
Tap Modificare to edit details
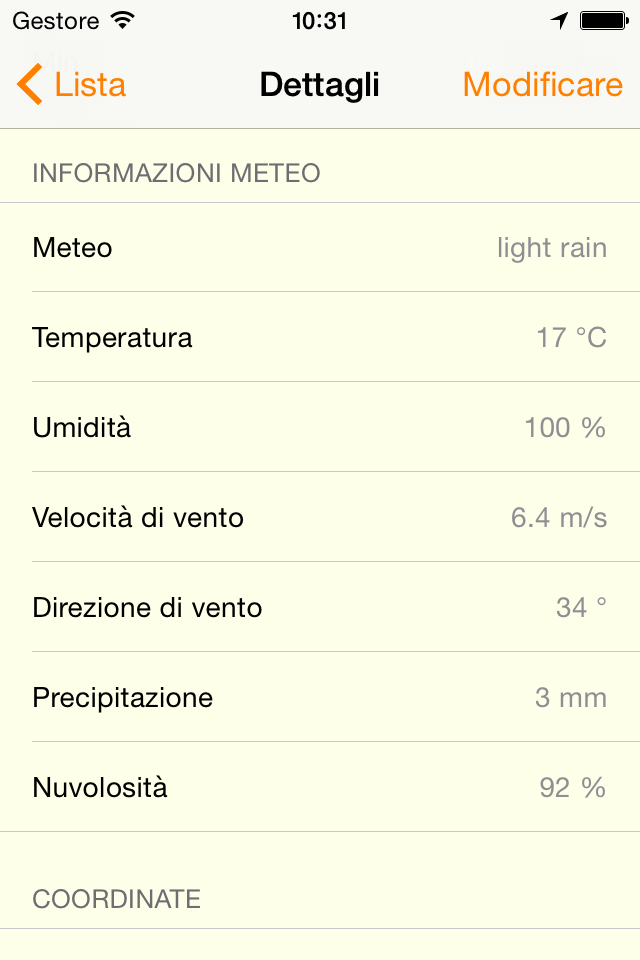(542, 85)
